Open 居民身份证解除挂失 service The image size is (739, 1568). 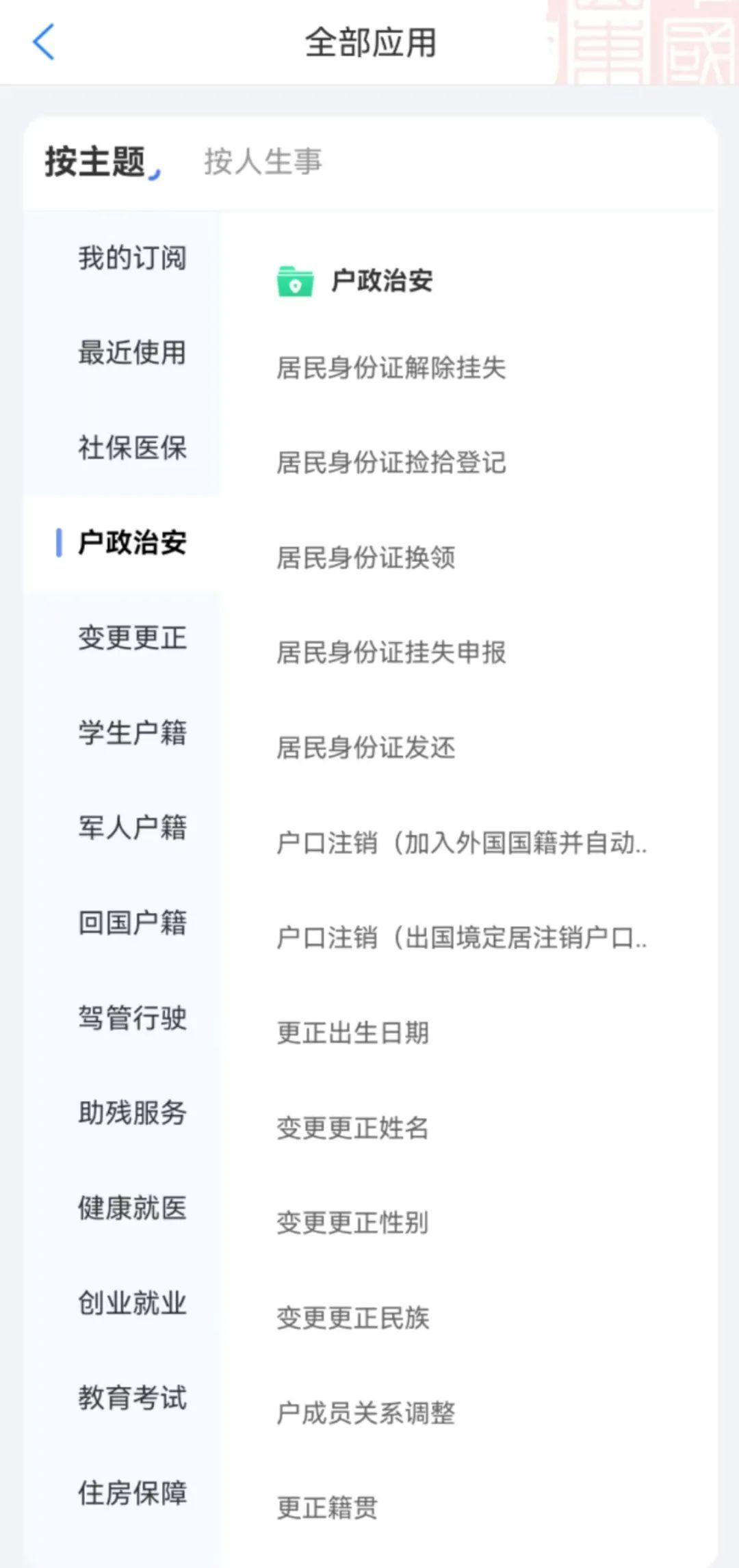point(391,368)
